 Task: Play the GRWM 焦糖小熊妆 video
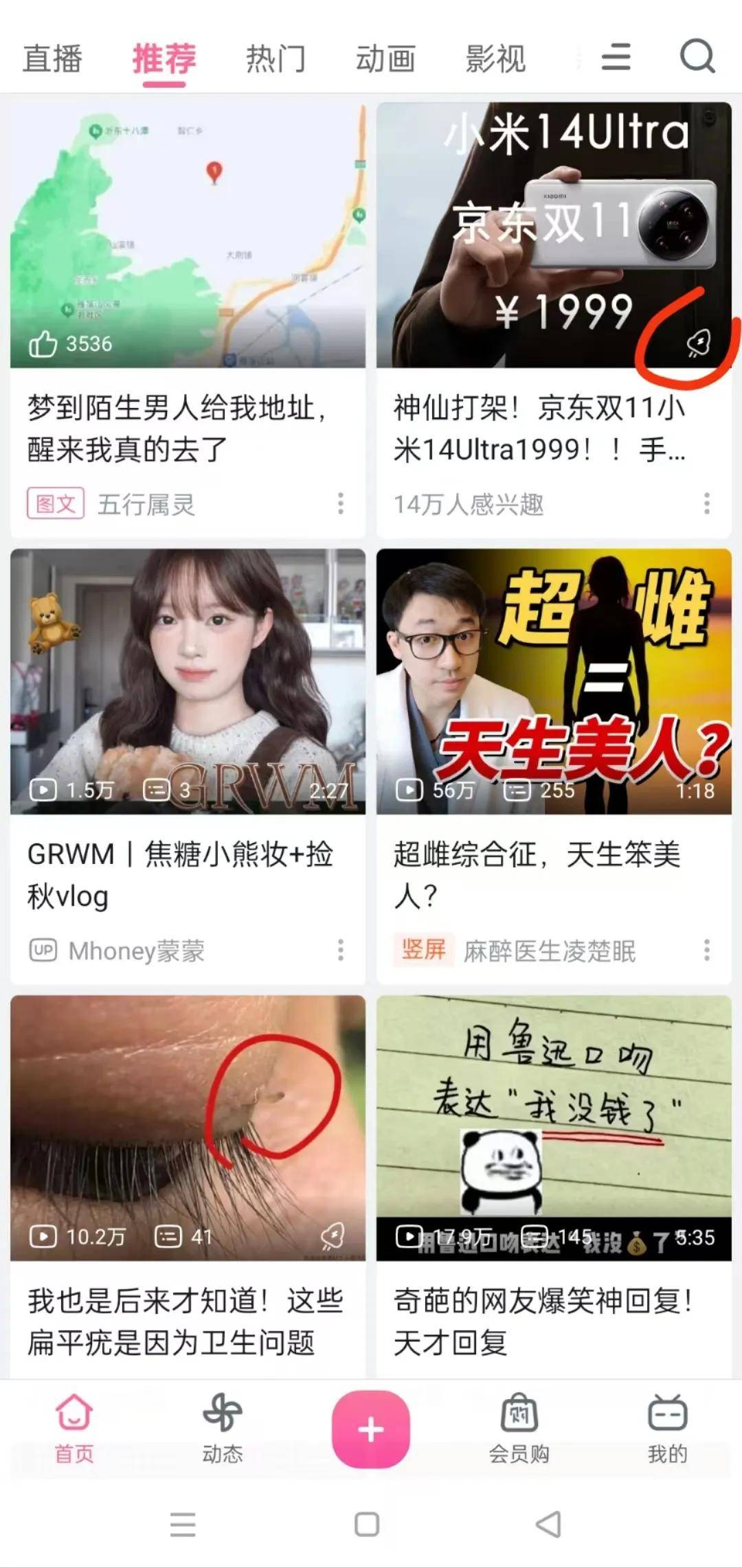click(x=188, y=681)
